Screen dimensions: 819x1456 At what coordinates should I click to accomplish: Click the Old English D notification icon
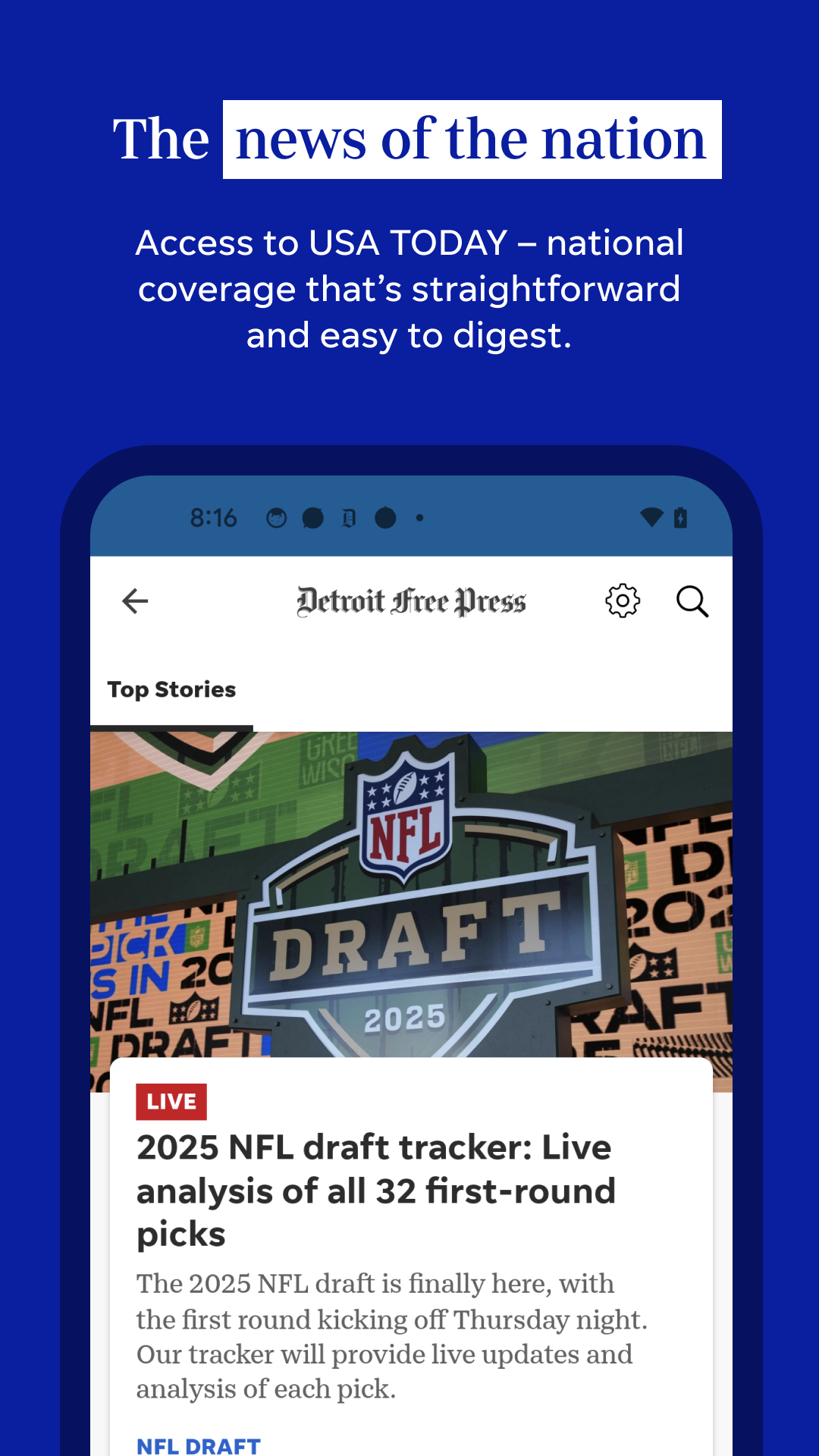[x=348, y=517]
